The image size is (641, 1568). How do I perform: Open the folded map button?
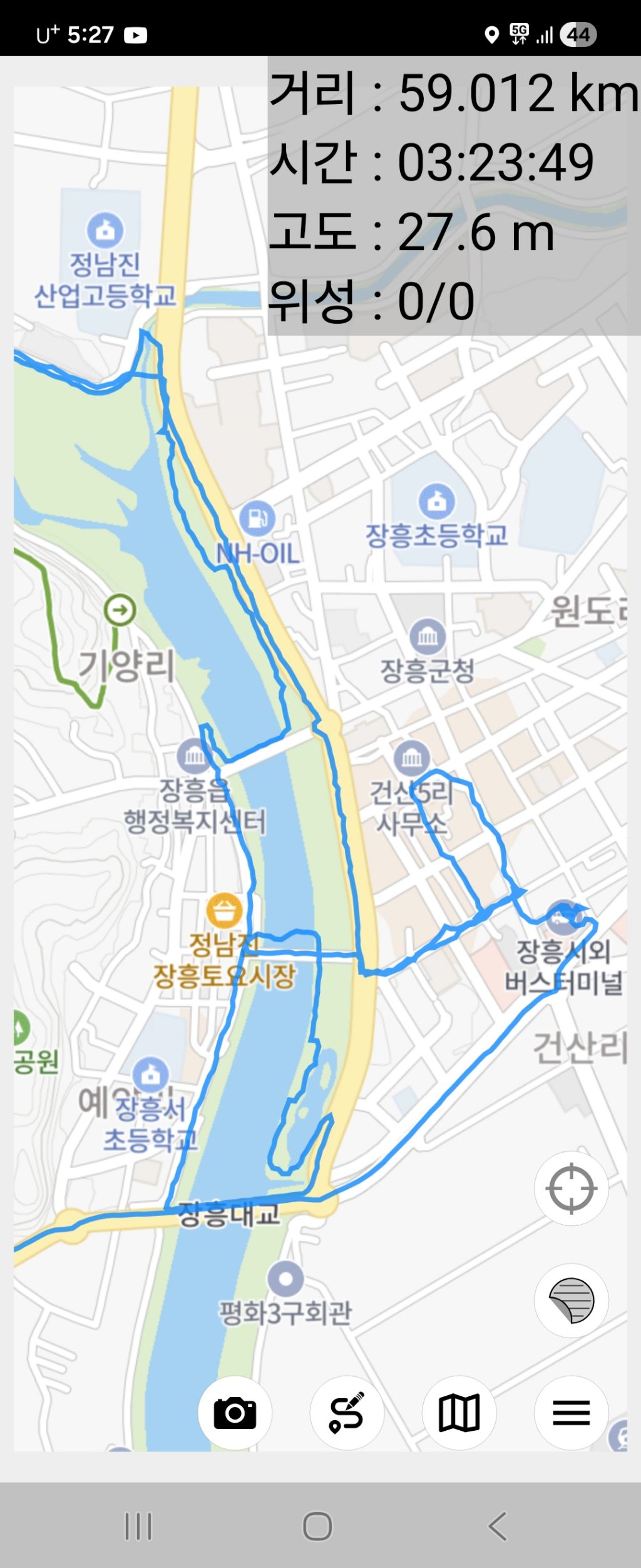(x=459, y=1413)
